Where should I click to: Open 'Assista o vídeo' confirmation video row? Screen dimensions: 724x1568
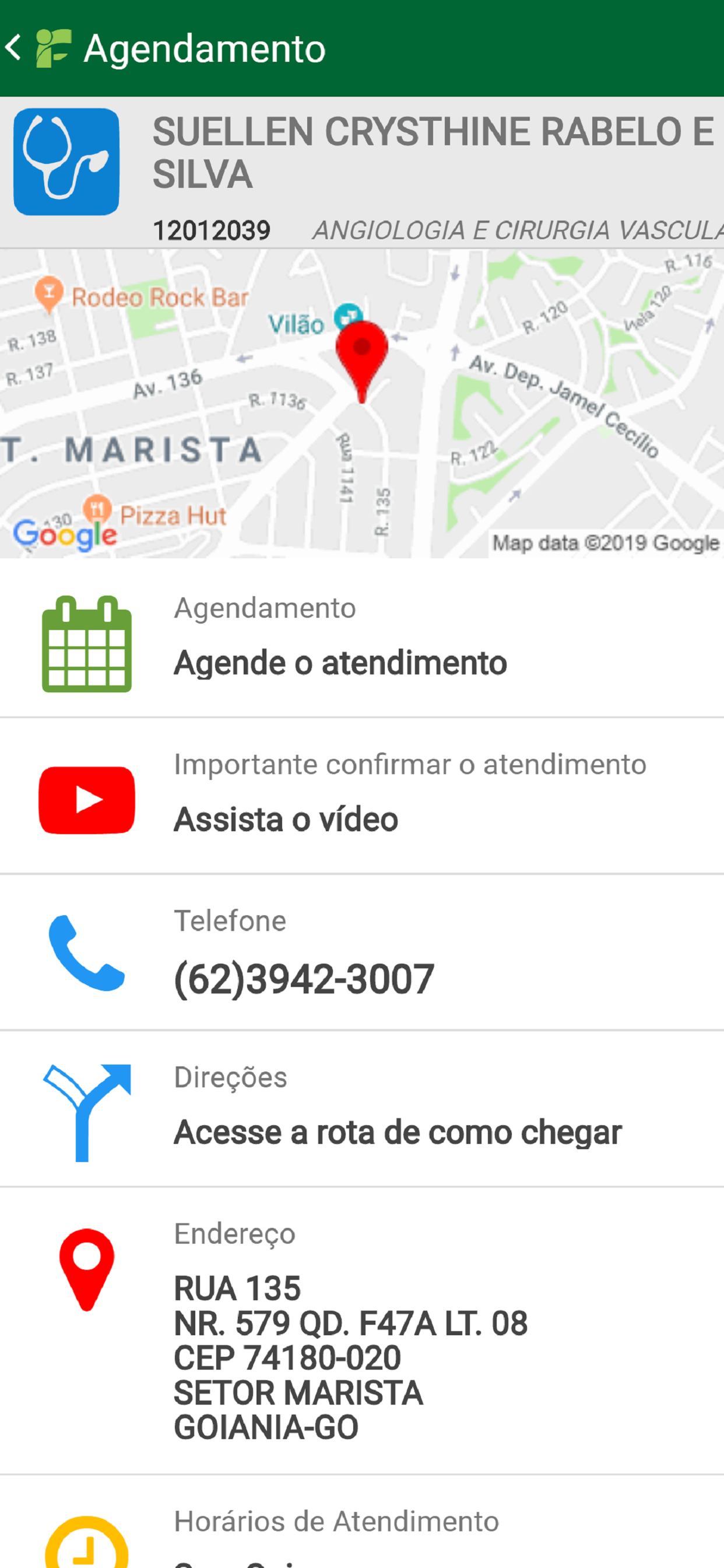click(362, 796)
